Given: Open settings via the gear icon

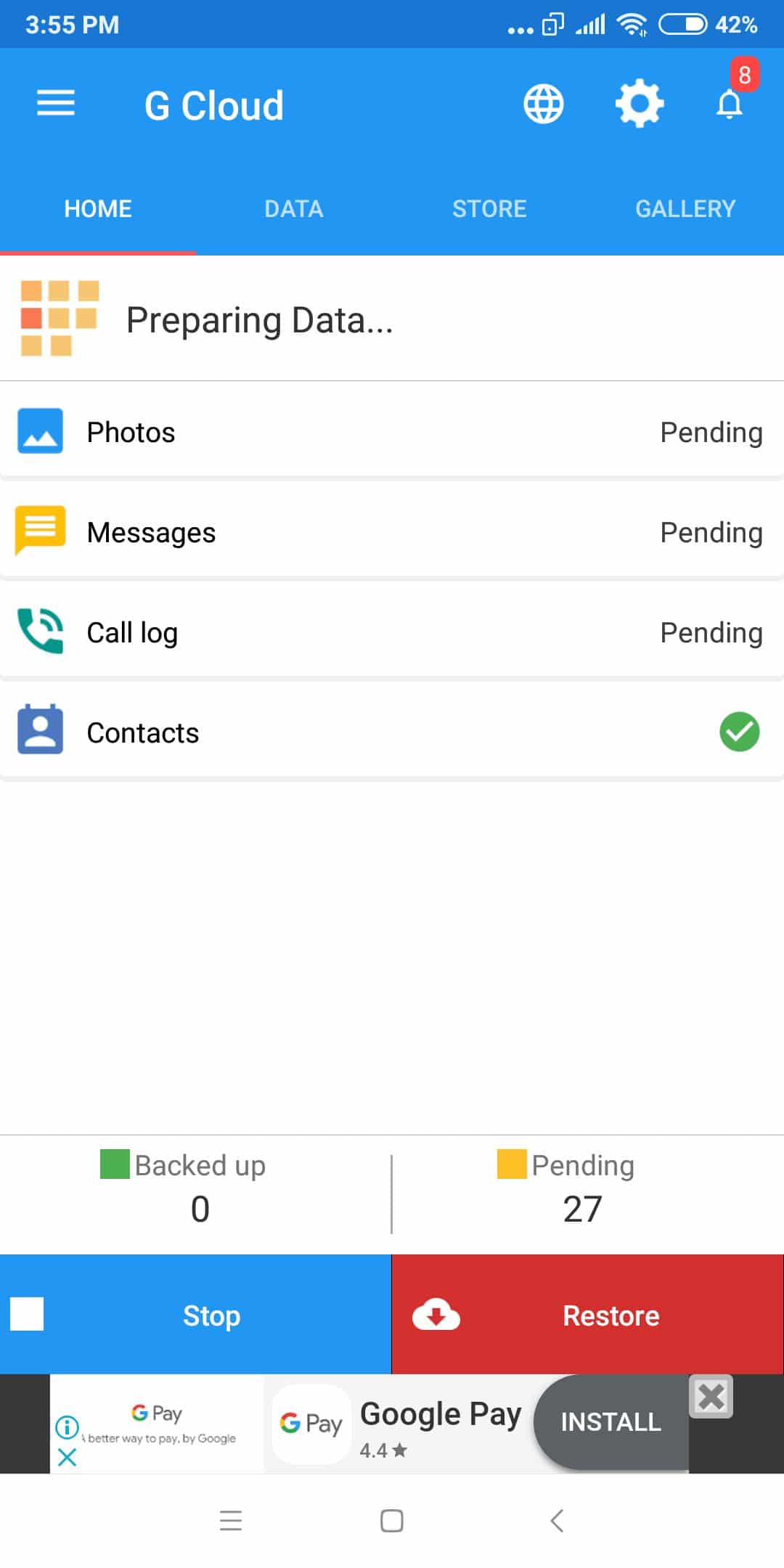Looking at the screenshot, I should [x=639, y=104].
